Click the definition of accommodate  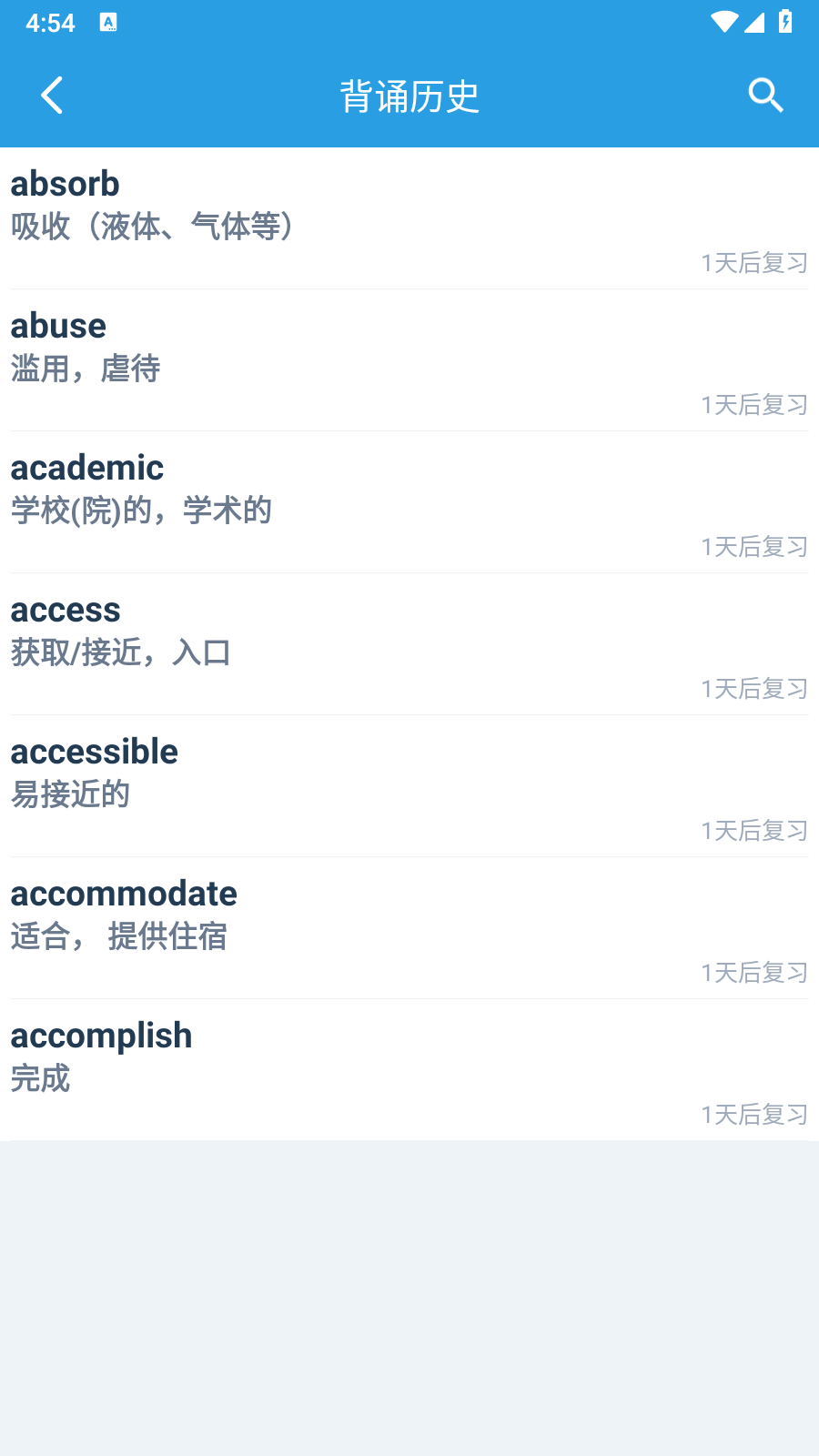[x=119, y=936]
